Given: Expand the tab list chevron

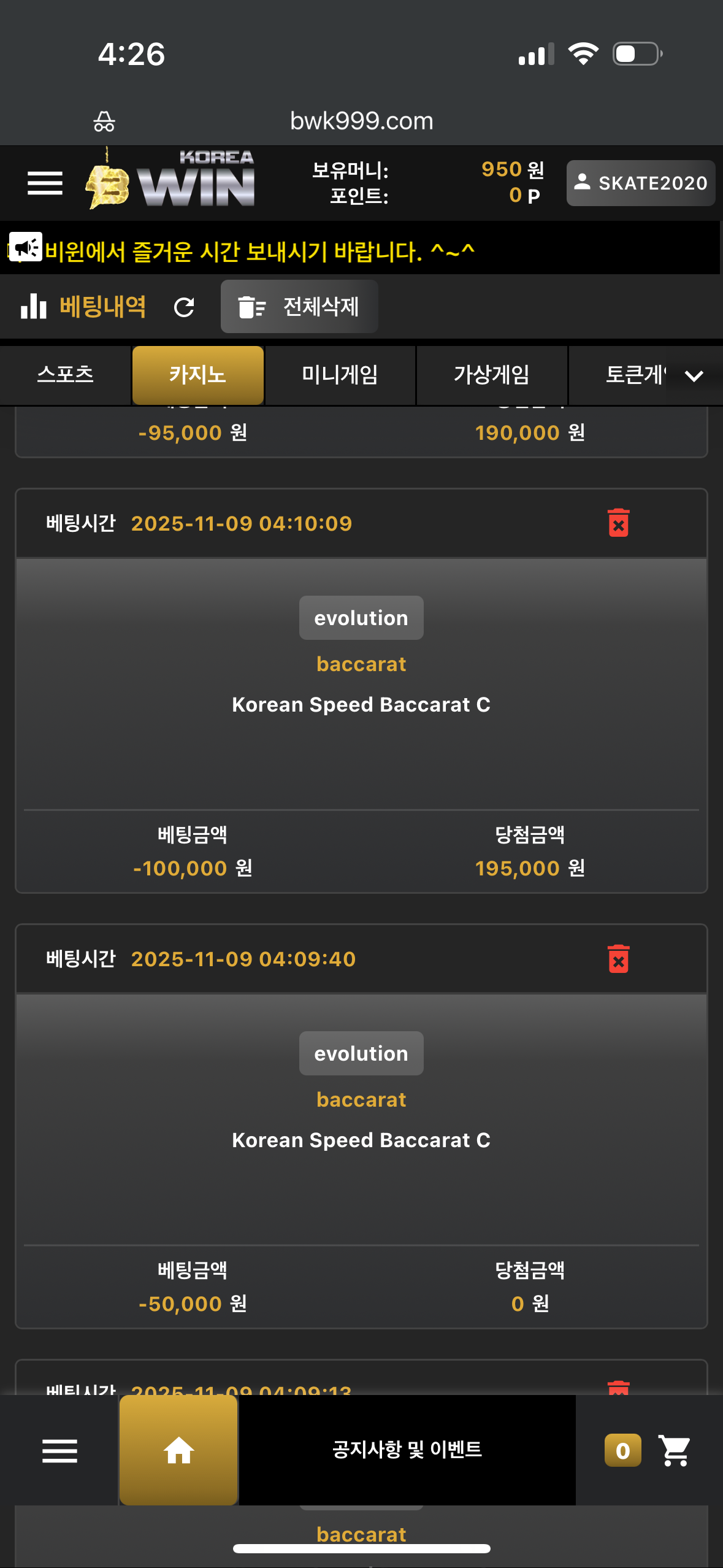Looking at the screenshot, I should coord(694,375).
